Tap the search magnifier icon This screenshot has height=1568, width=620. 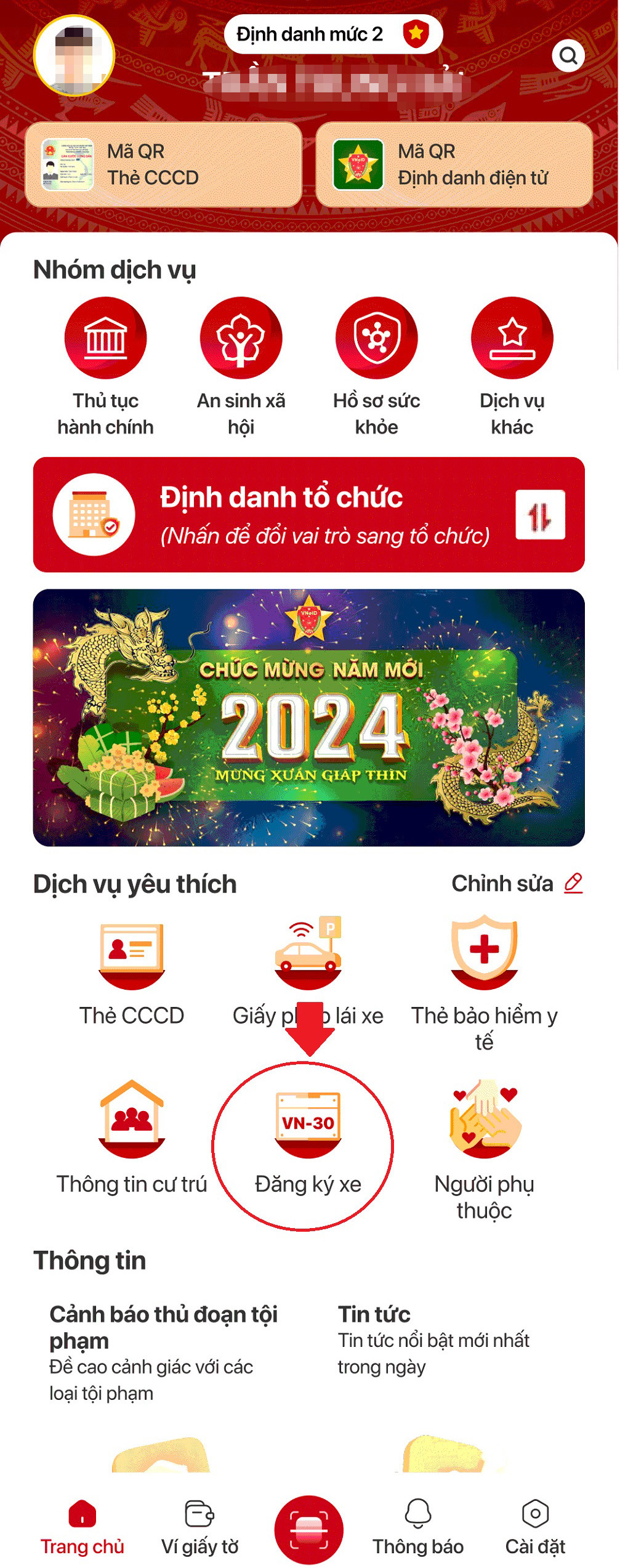coord(568,56)
